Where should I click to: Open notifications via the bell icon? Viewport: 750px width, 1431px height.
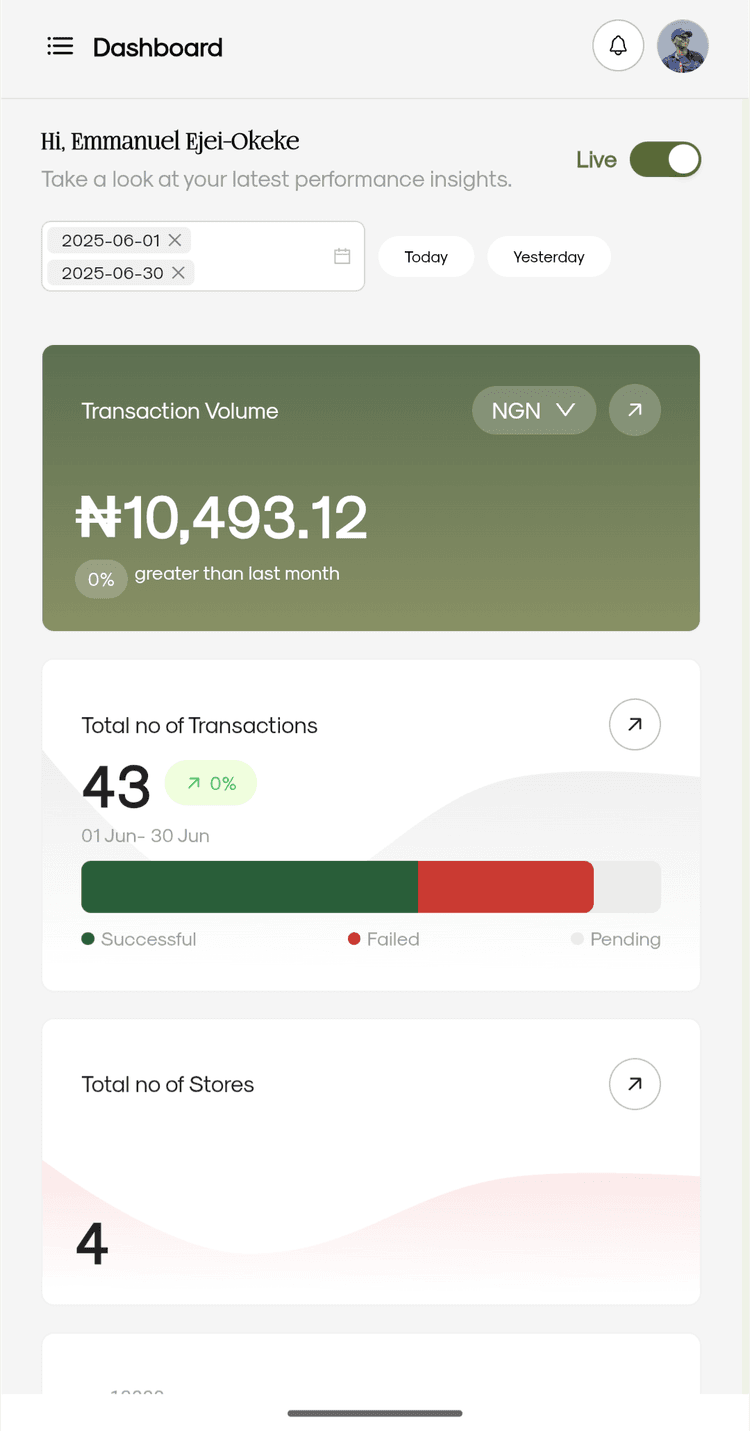click(618, 45)
